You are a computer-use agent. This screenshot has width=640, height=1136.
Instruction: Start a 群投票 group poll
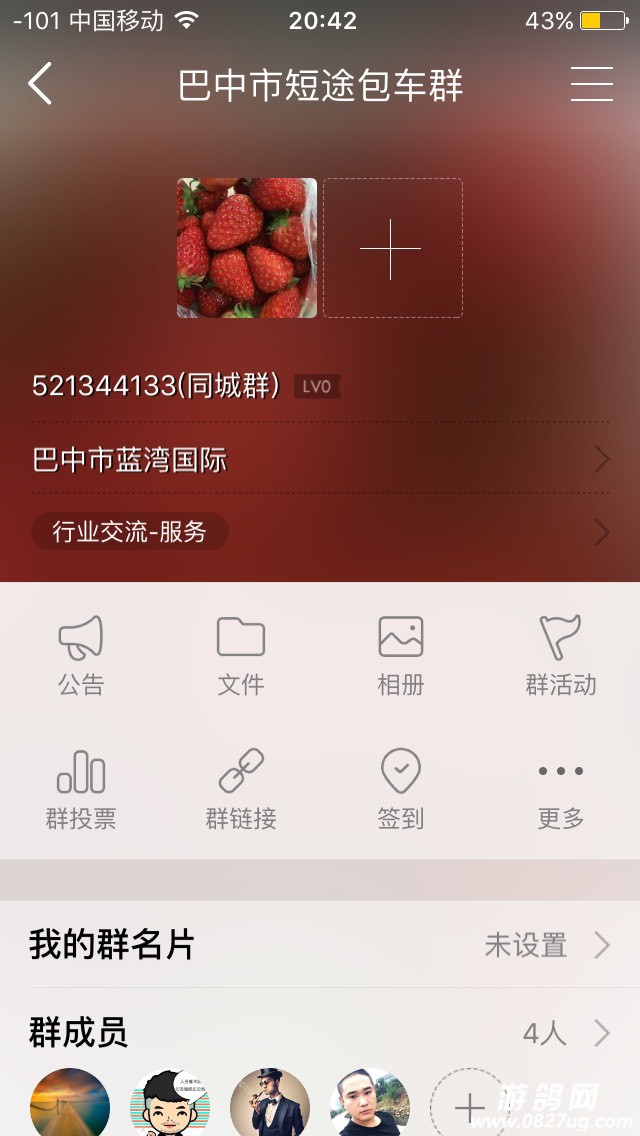point(81,790)
